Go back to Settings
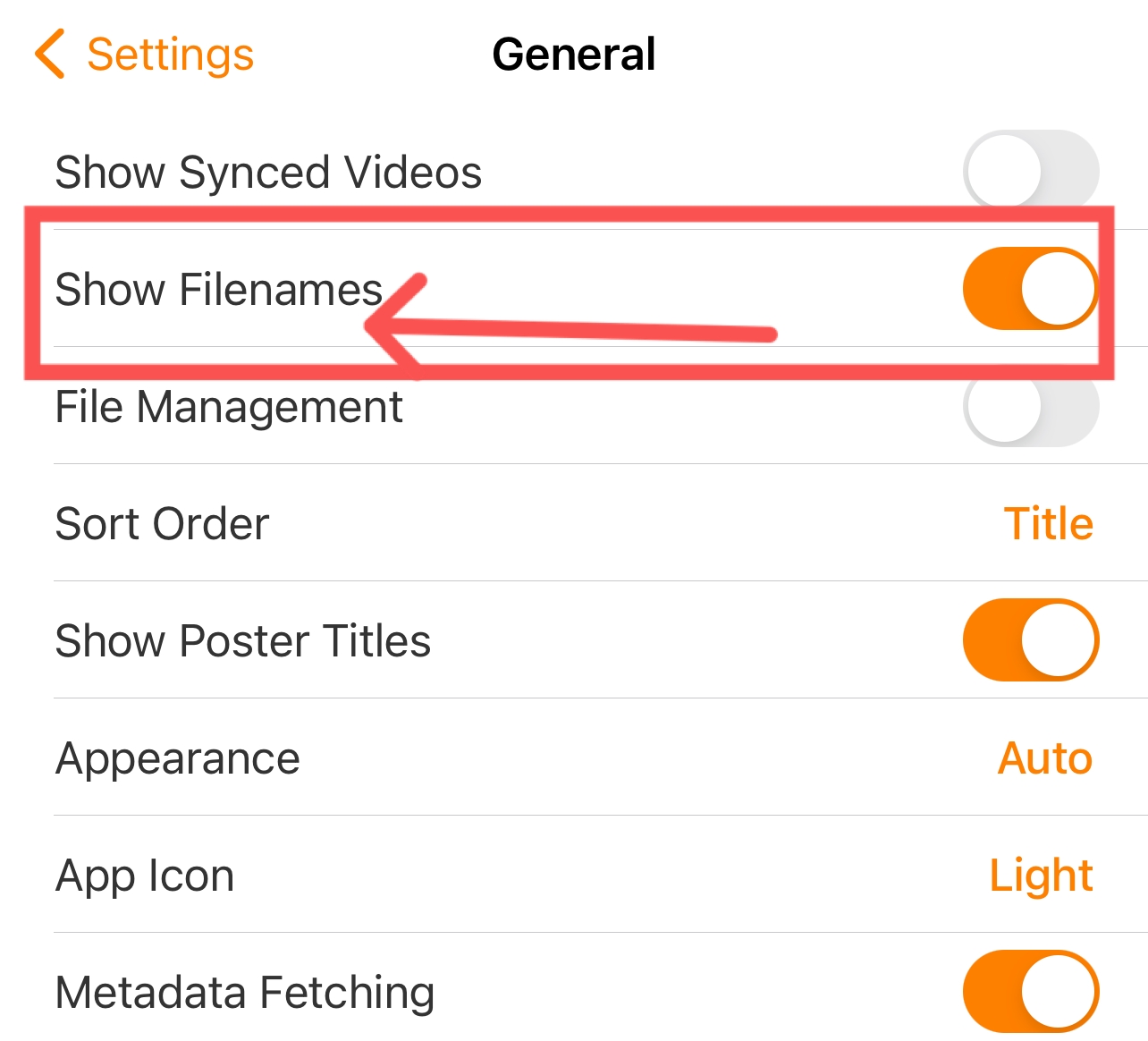Image resolution: width=1148 pixels, height=1041 pixels. click(145, 55)
